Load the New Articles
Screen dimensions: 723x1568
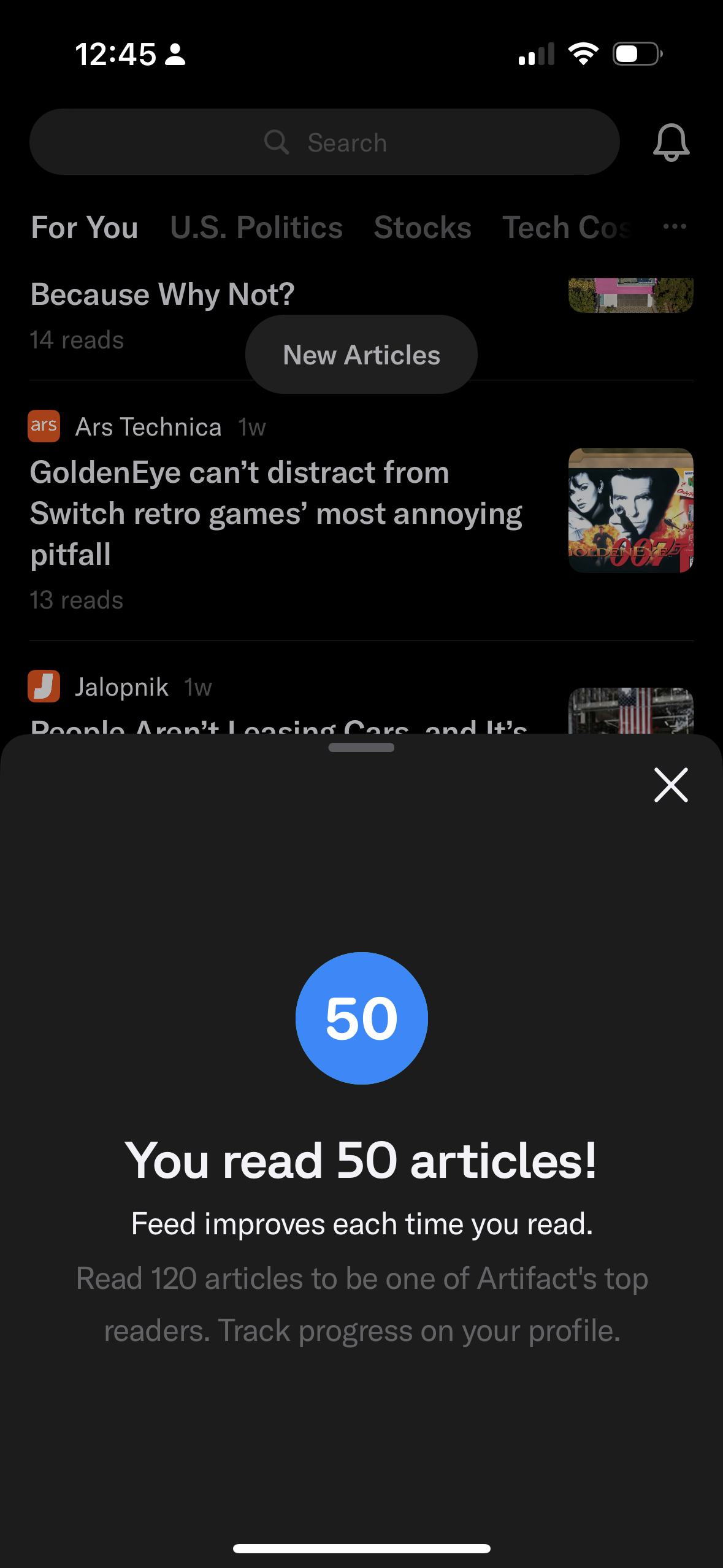pyautogui.click(x=361, y=355)
